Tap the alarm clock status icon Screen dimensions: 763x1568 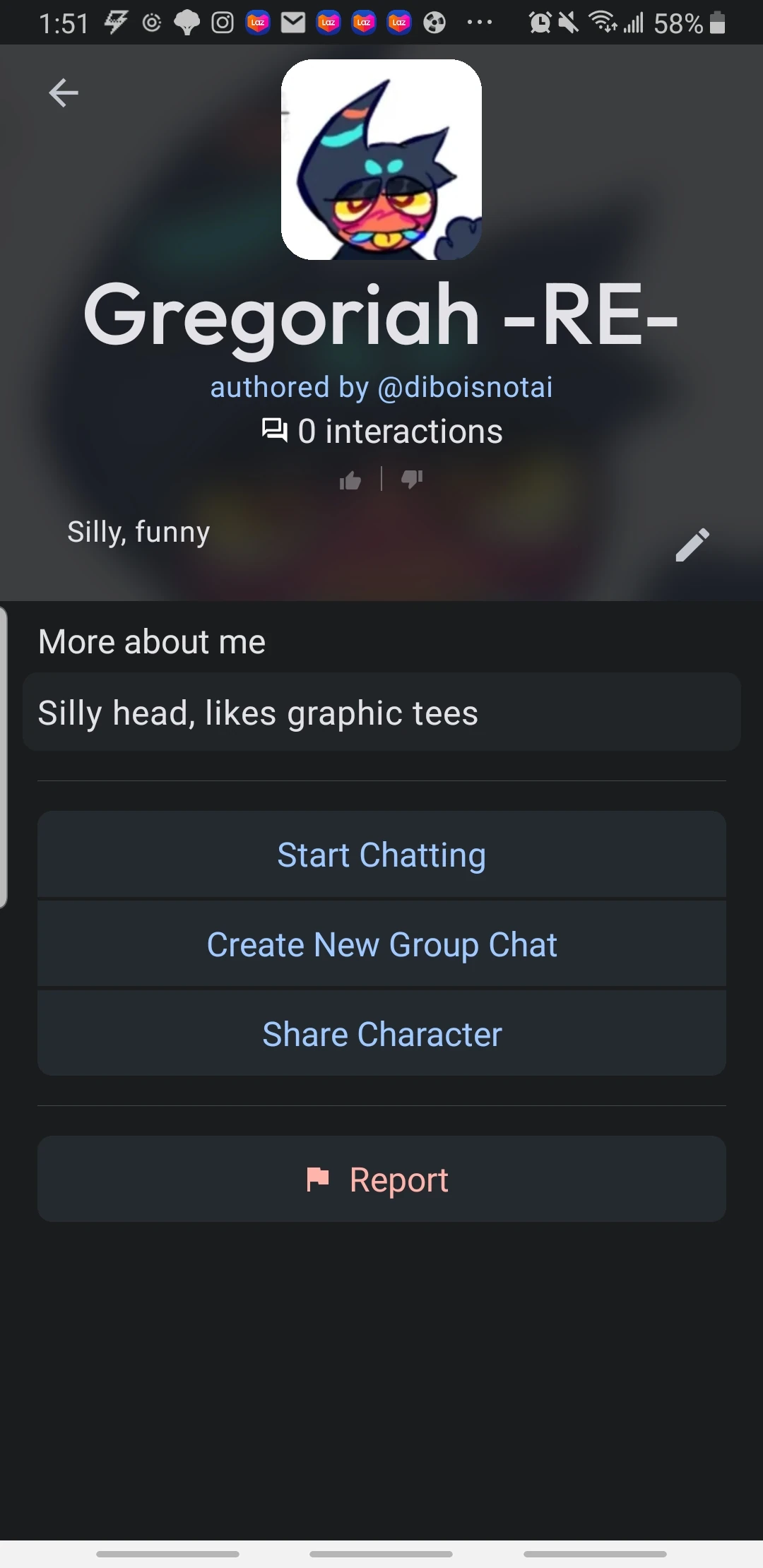pyautogui.click(x=539, y=23)
